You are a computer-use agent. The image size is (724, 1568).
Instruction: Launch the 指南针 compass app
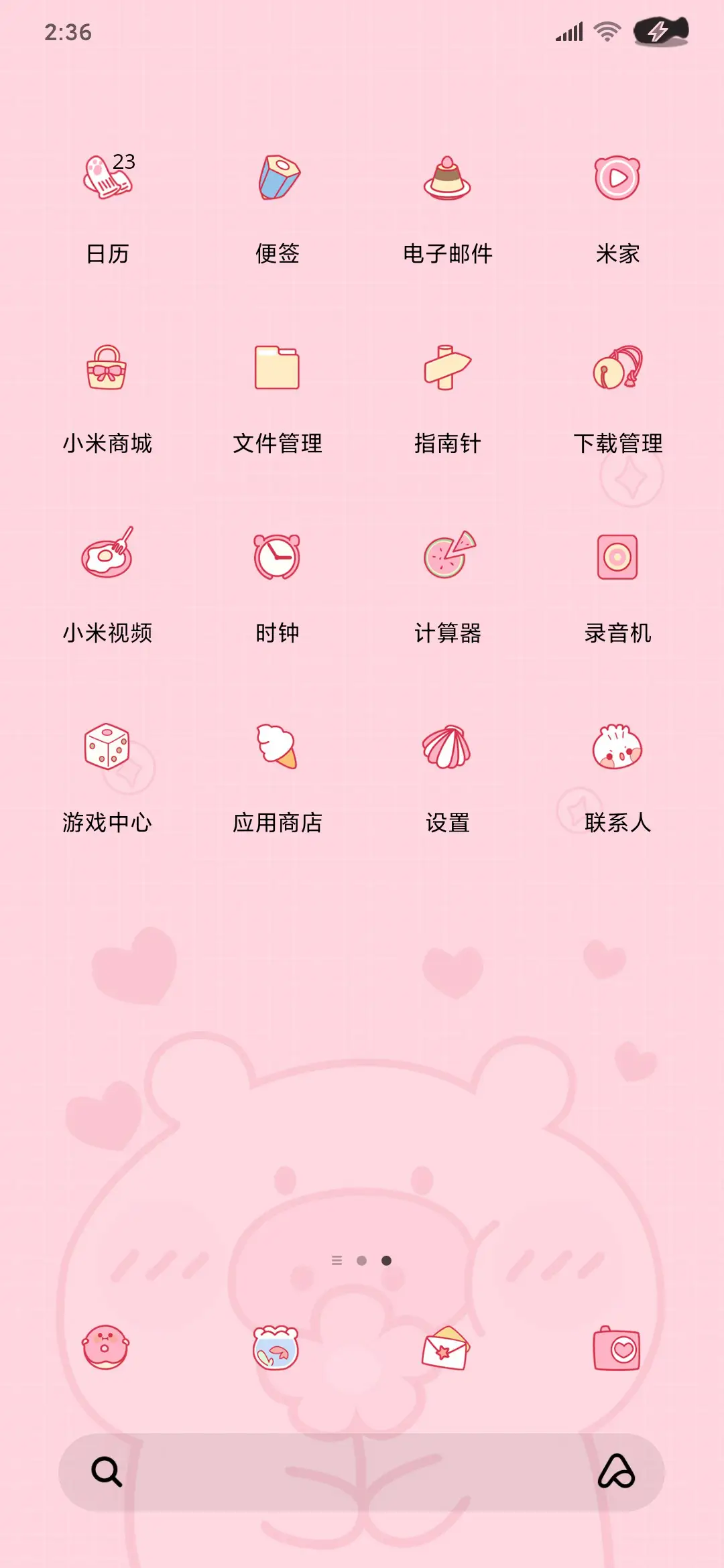click(447, 369)
